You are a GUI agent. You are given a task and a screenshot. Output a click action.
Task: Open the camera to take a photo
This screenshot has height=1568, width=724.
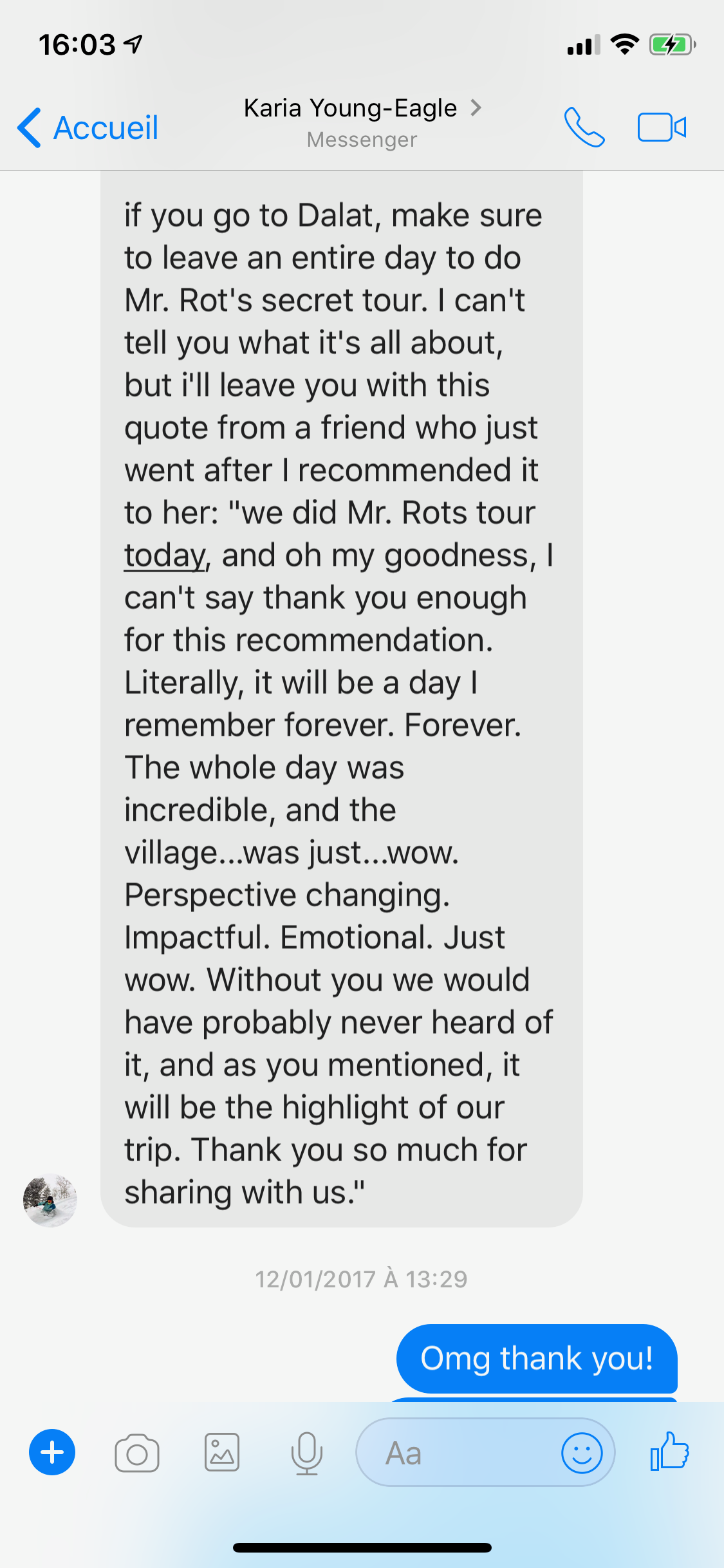tap(137, 1453)
